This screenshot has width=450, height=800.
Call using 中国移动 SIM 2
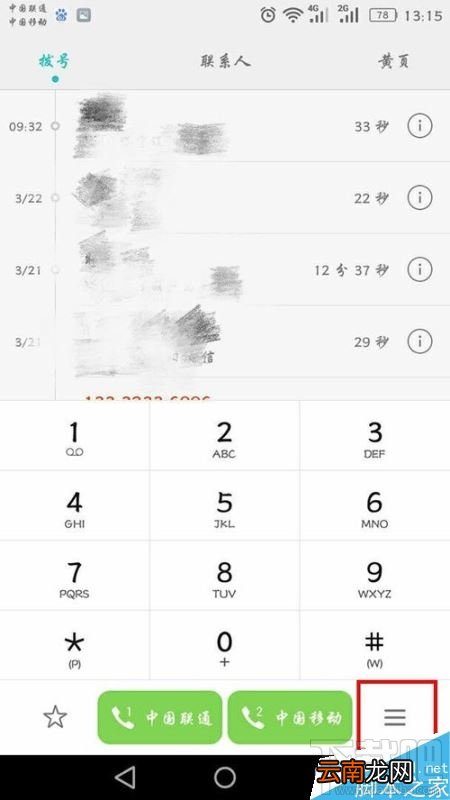(x=290, y=717)
